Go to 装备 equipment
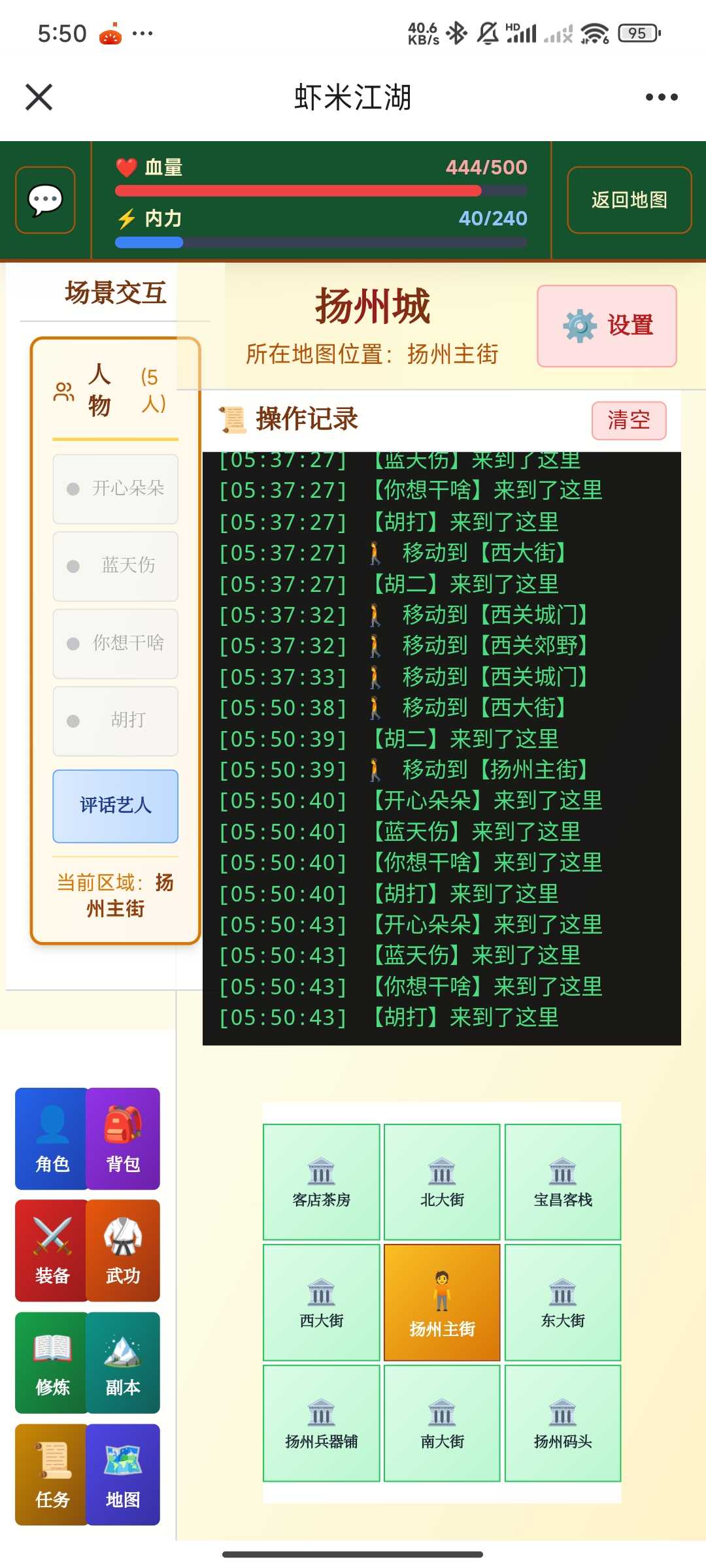The width and height of the screenshot is (706, 1568). click(x=52, y=1250)
